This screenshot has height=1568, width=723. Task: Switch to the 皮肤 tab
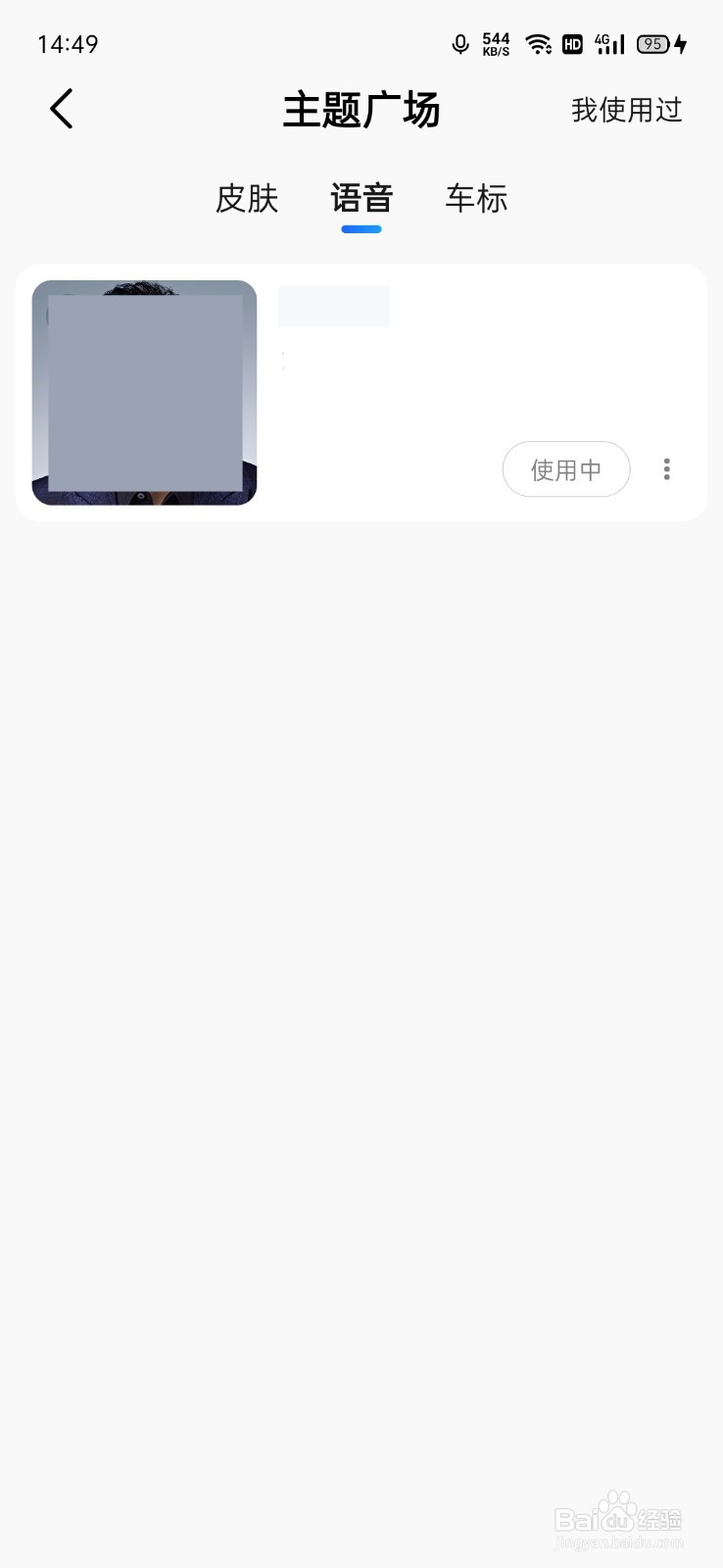247,198
